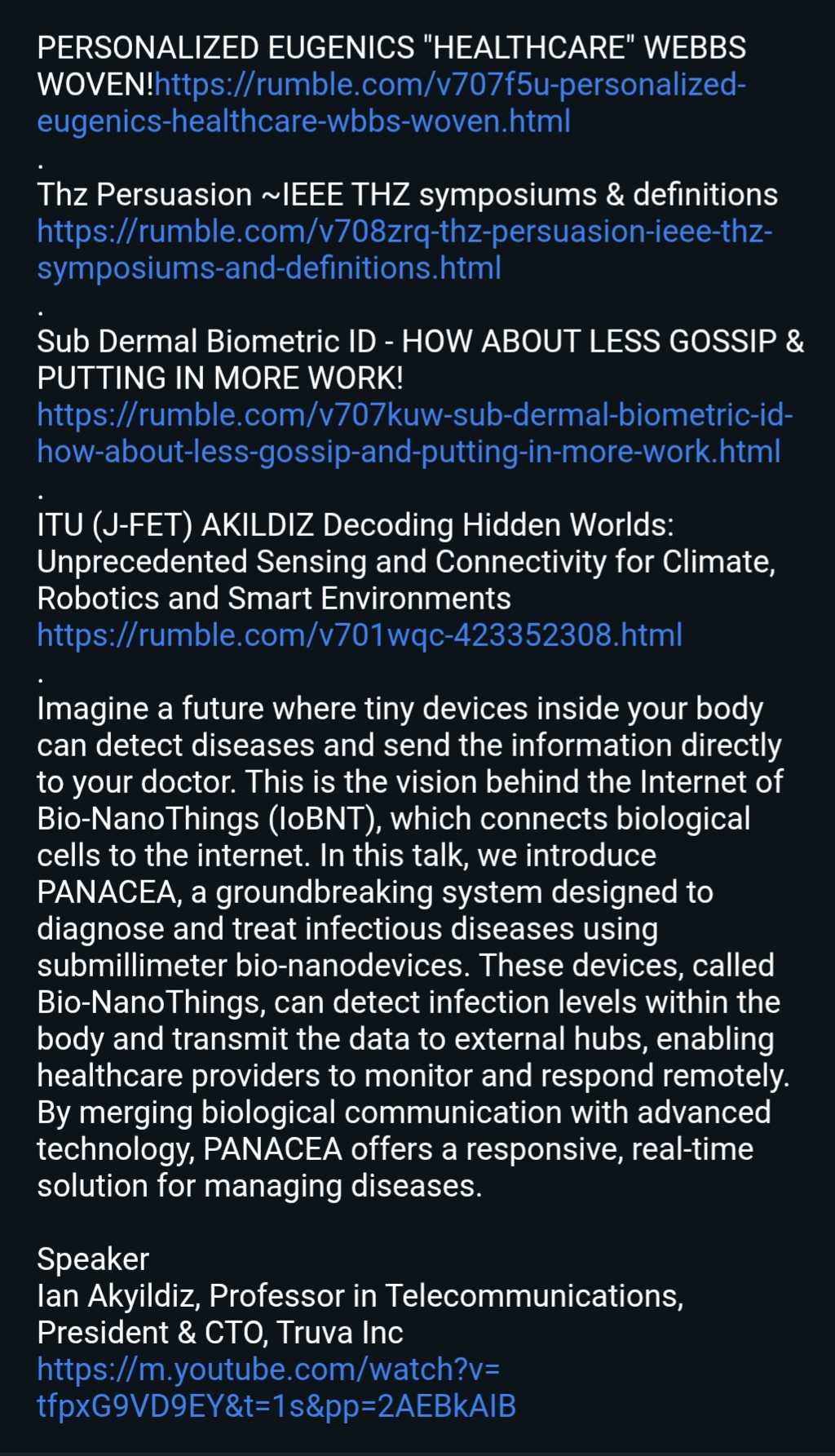Open the Sub Dermal Biometric ID rumble link
This screenshot has width=835, height=1456.
click(x=414, y=416)
